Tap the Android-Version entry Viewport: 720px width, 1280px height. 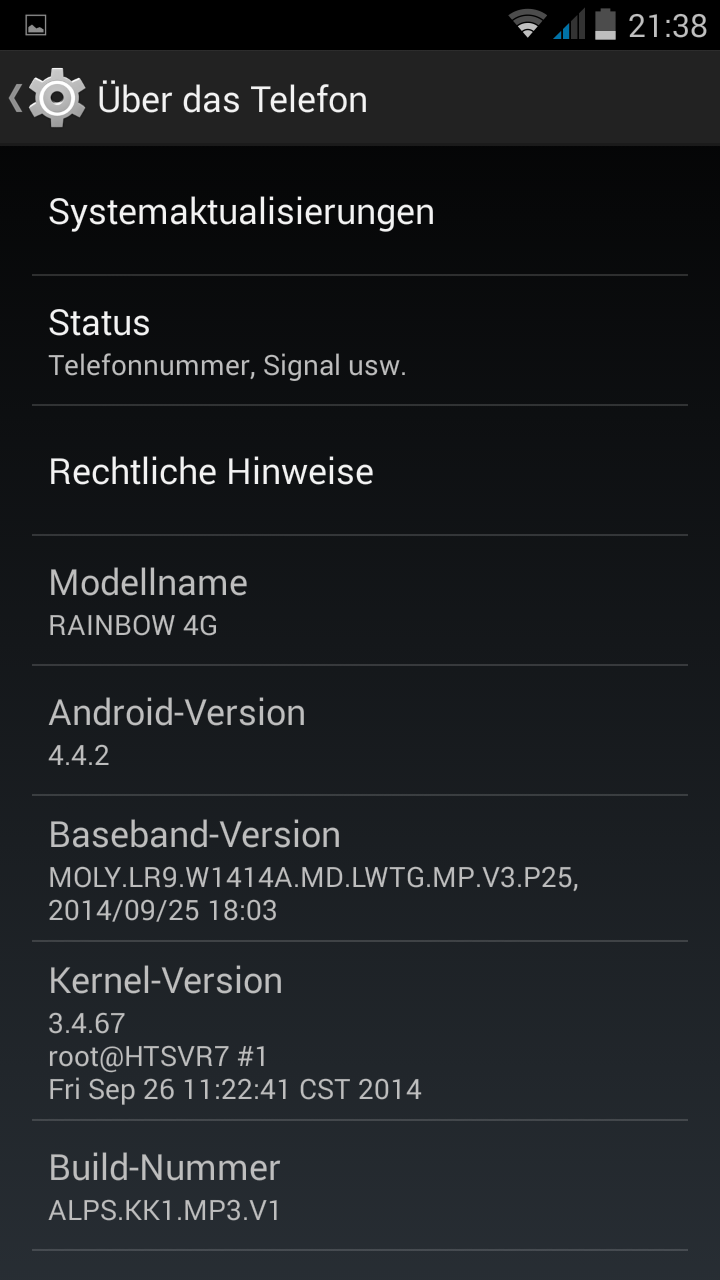click(x=360, y=731)
